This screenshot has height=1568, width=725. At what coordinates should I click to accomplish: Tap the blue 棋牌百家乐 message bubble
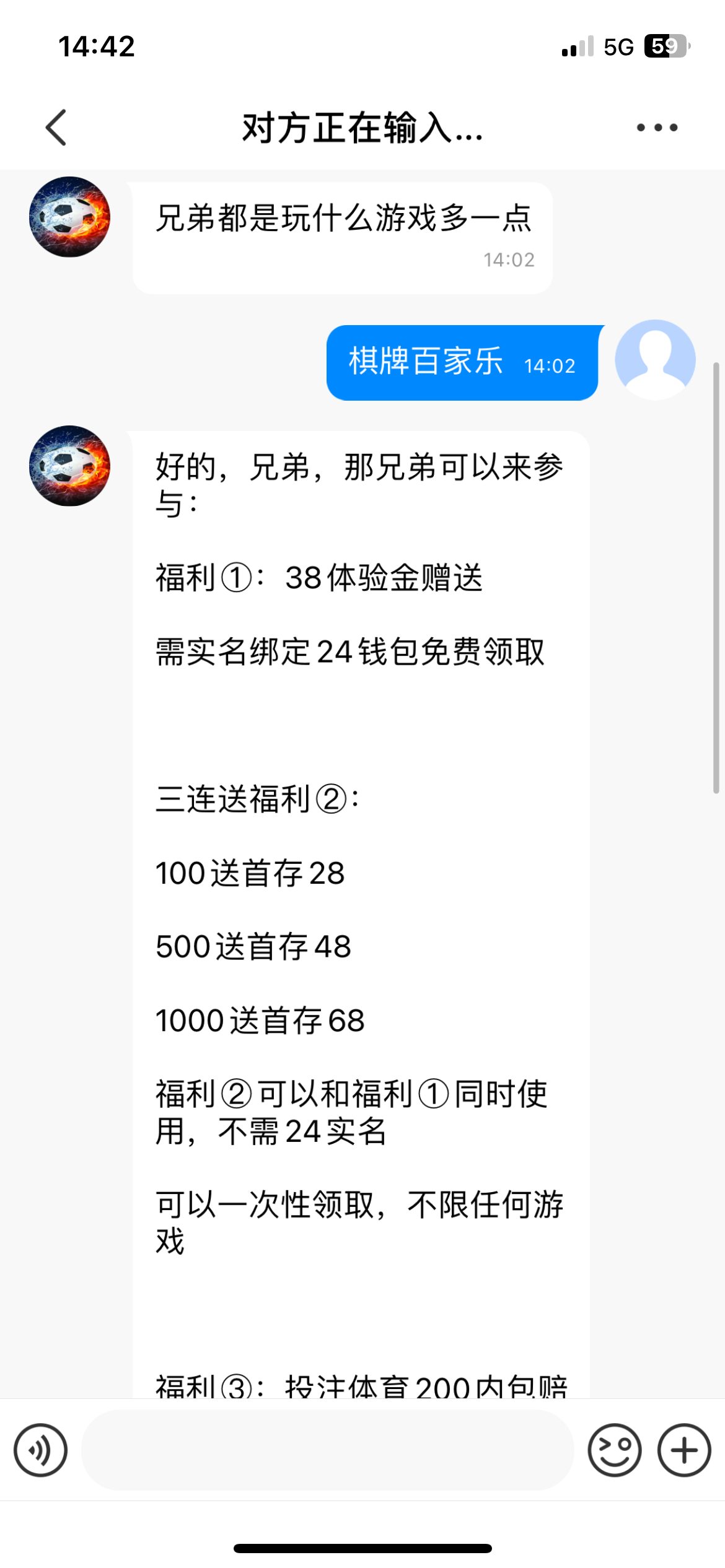click(x=461, y=362)
